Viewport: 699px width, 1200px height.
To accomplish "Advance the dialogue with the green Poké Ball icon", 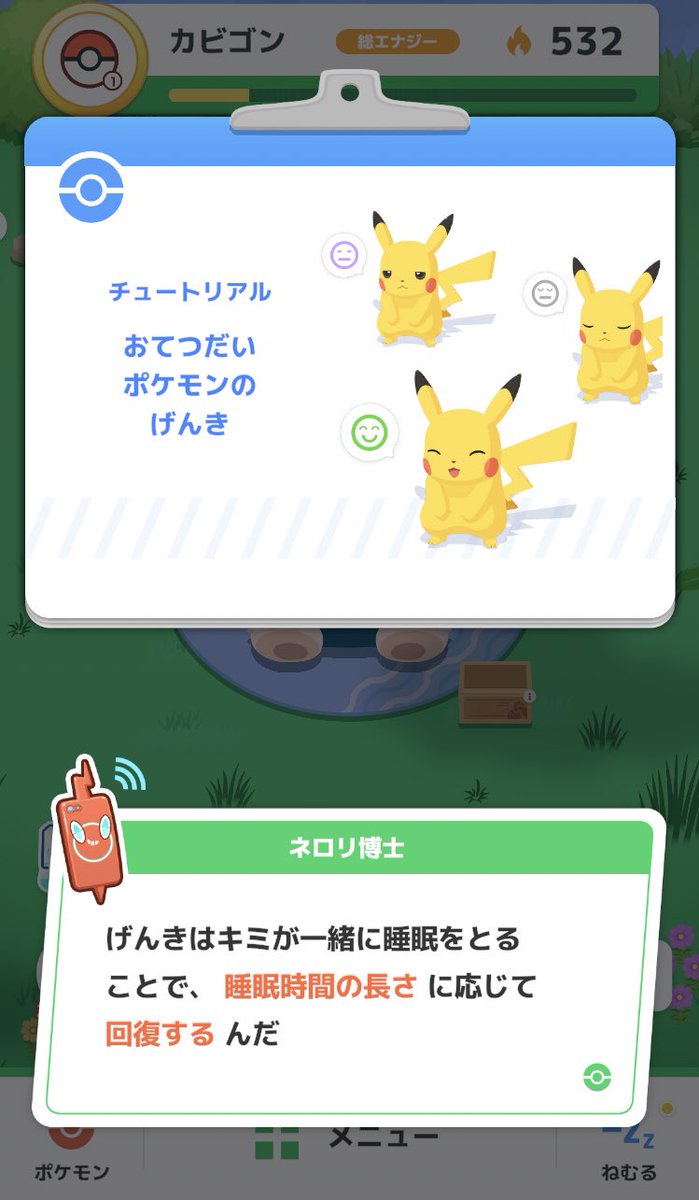I will pyautogui.click(x=597, y=1077).
